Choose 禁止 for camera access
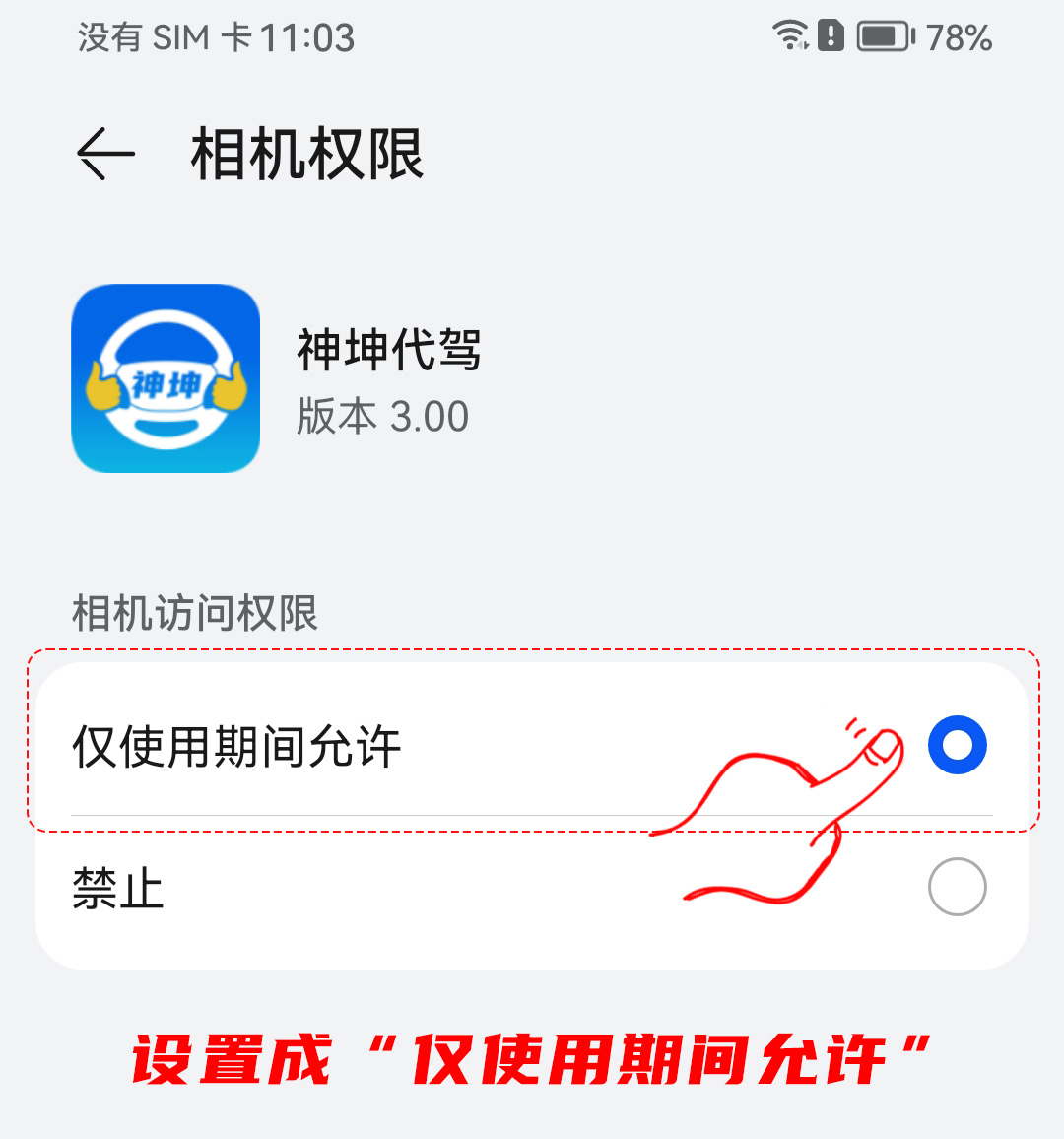Viewport: 1064px width, 1139px height. point(956,887)
